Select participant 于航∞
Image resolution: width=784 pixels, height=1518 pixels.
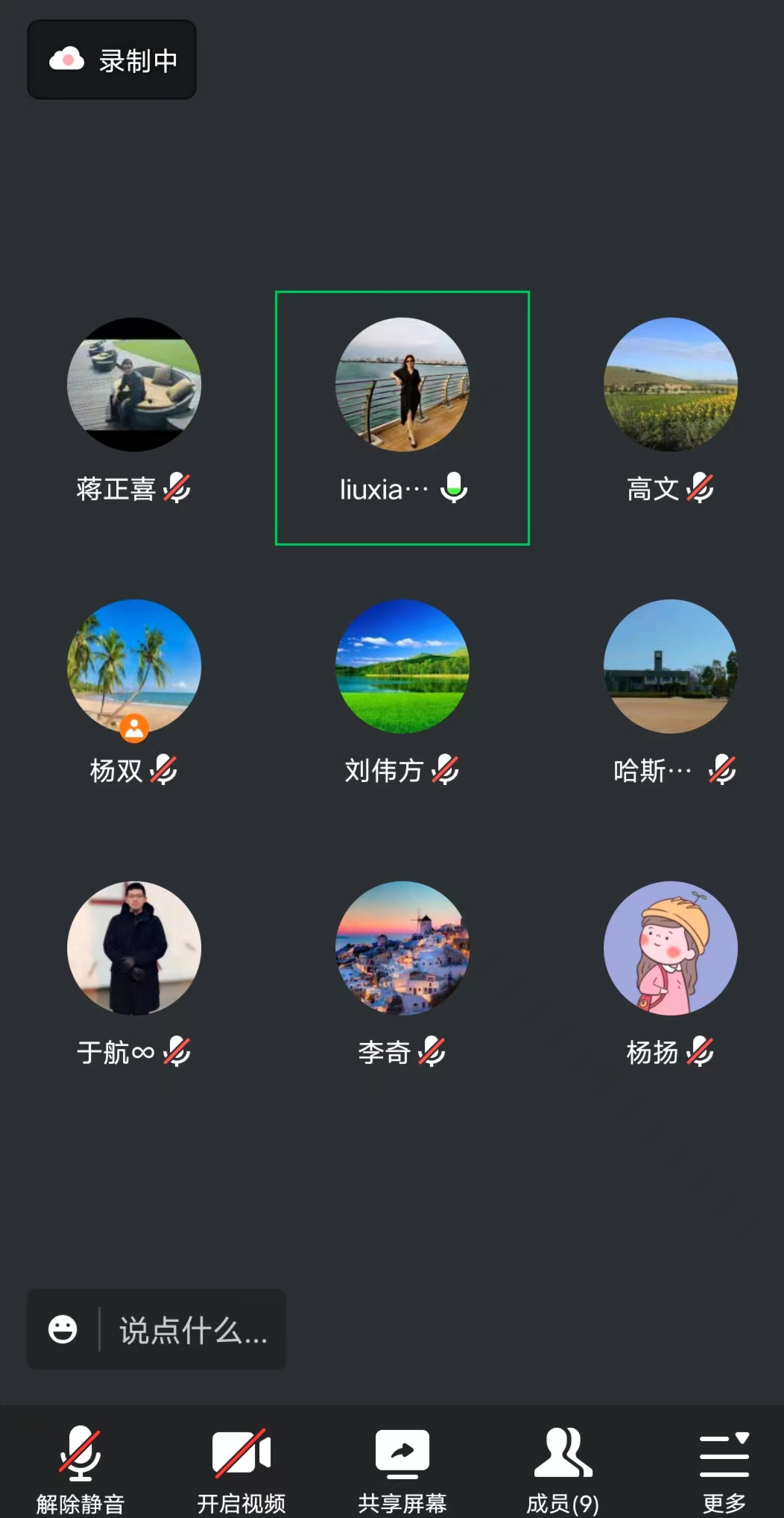click(x=134, y=948)
